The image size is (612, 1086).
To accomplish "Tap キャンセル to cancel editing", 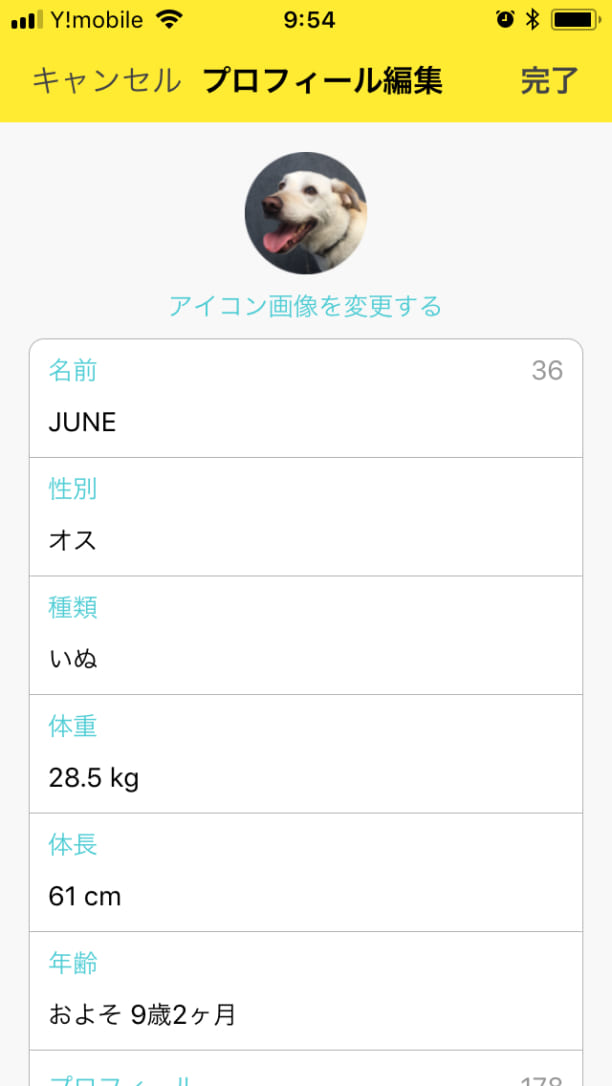I will tap(107, 82).
